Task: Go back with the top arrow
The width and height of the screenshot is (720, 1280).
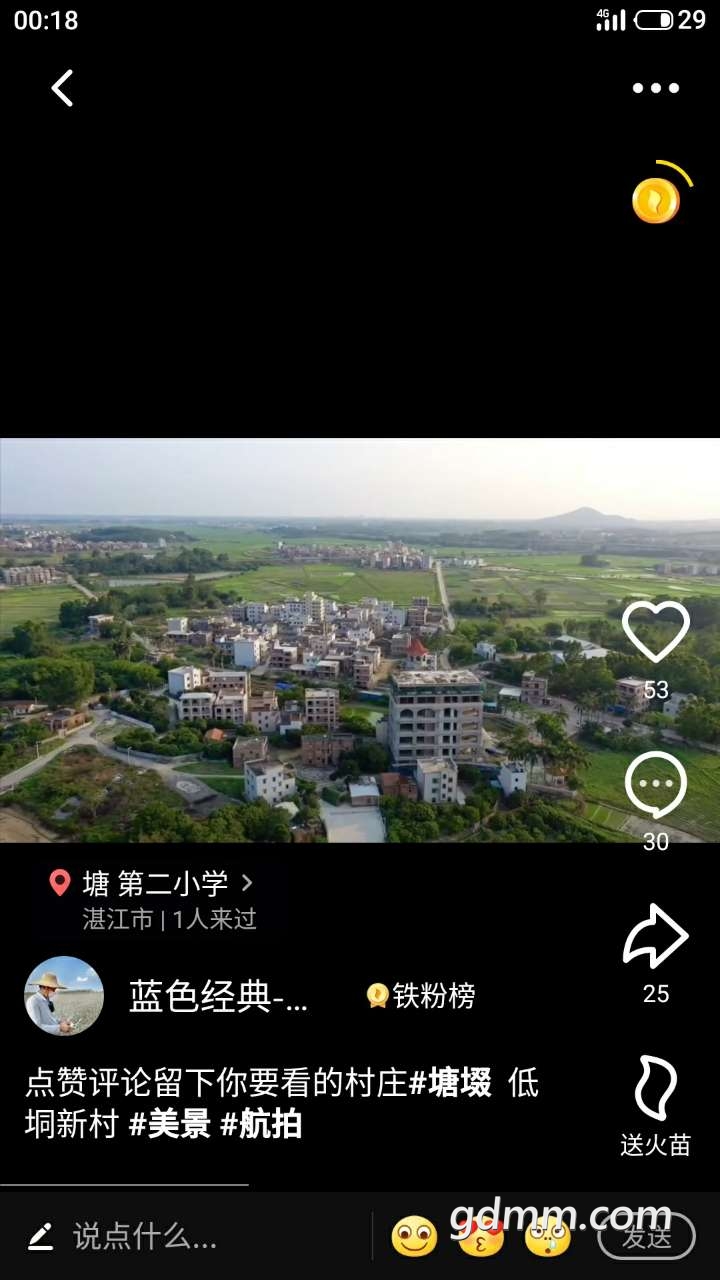Action: 63,88
